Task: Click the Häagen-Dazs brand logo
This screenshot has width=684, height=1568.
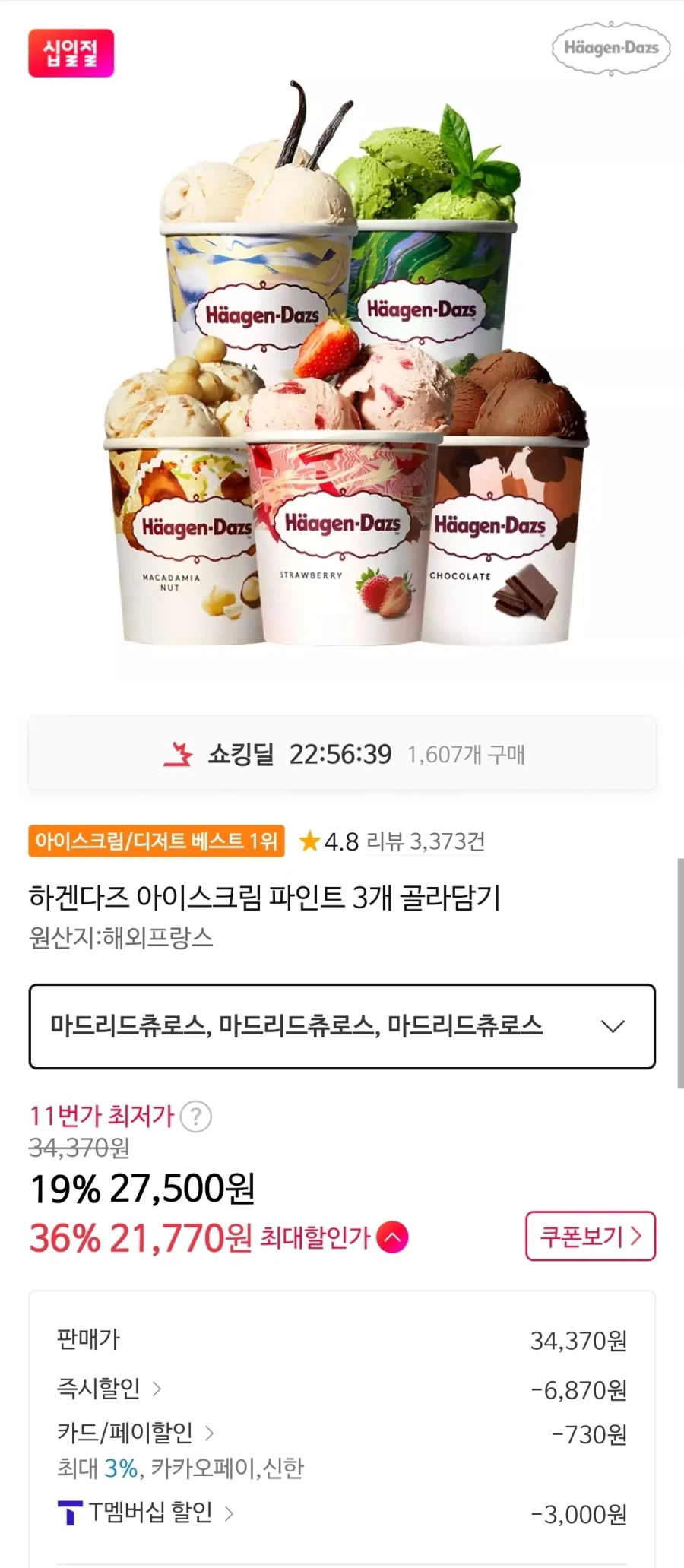Action: point(611,47)
